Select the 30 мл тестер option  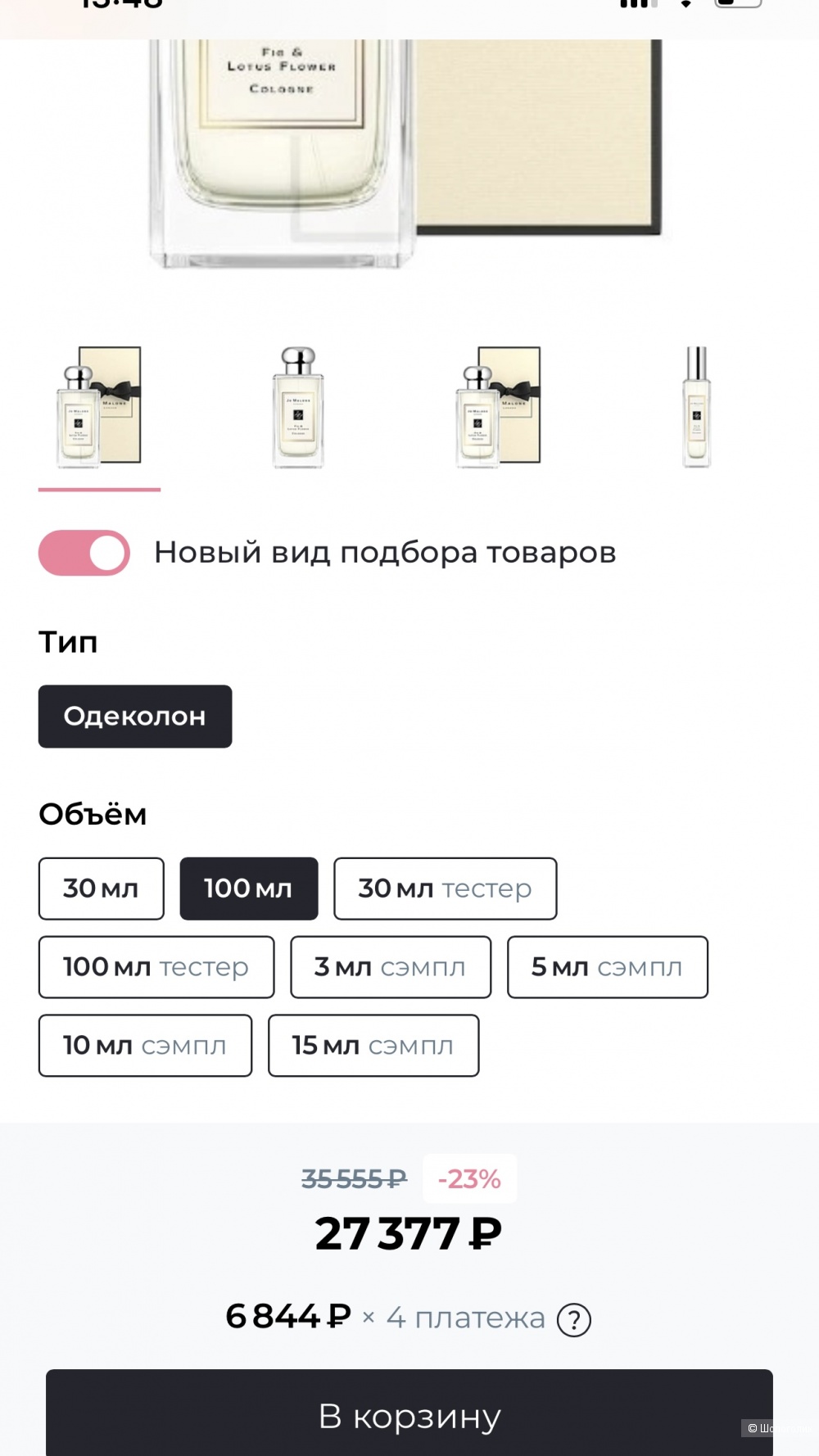pos(445,889)
